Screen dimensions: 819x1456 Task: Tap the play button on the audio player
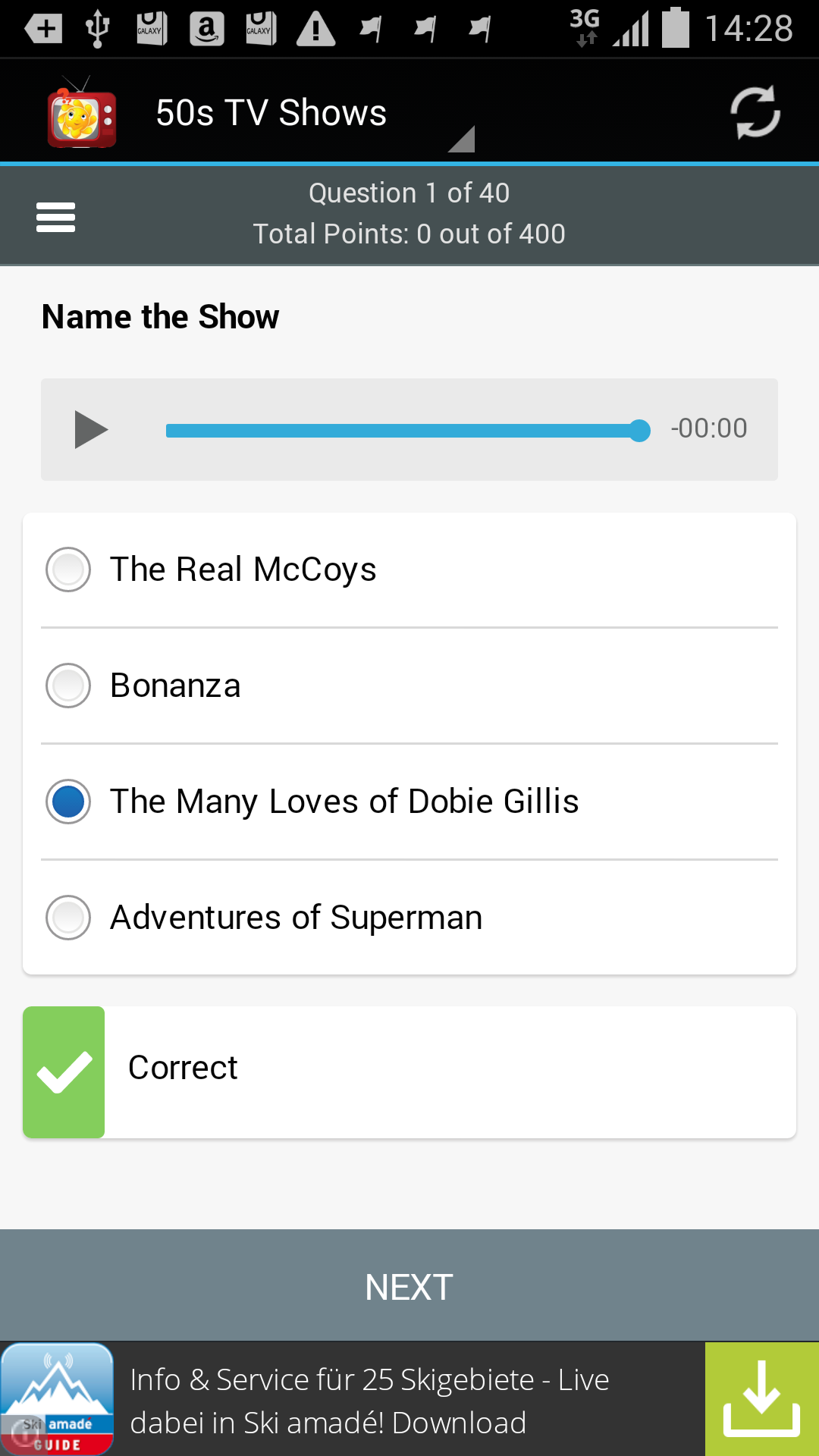point(91,428)
